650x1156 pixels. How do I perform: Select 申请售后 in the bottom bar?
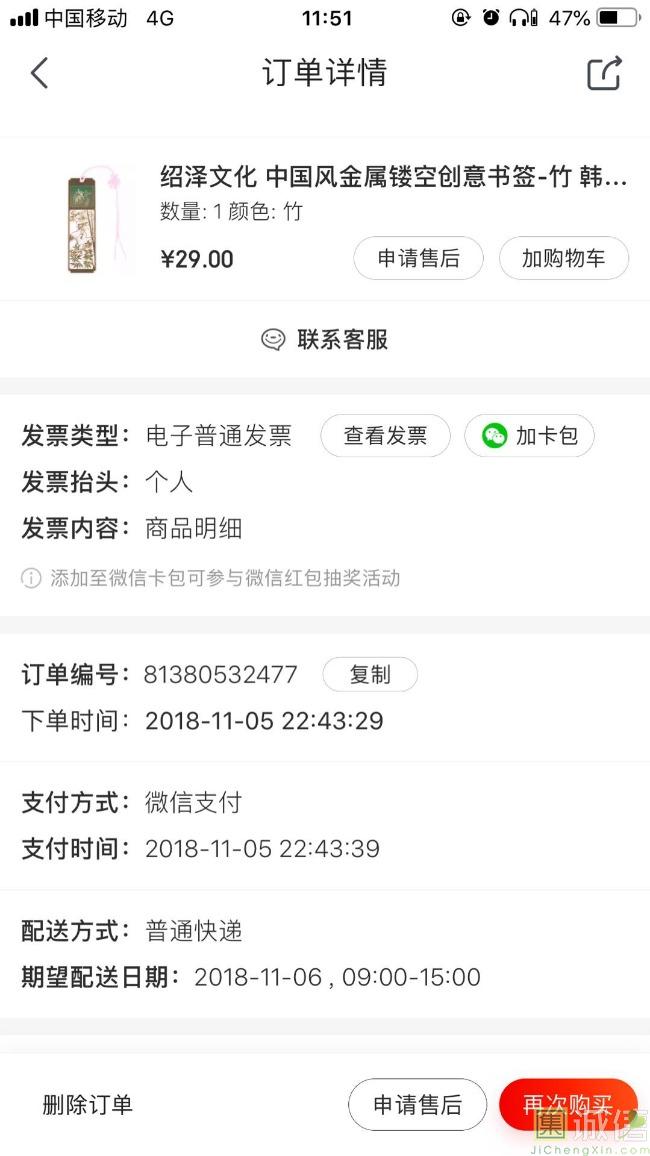(417, 1105)
